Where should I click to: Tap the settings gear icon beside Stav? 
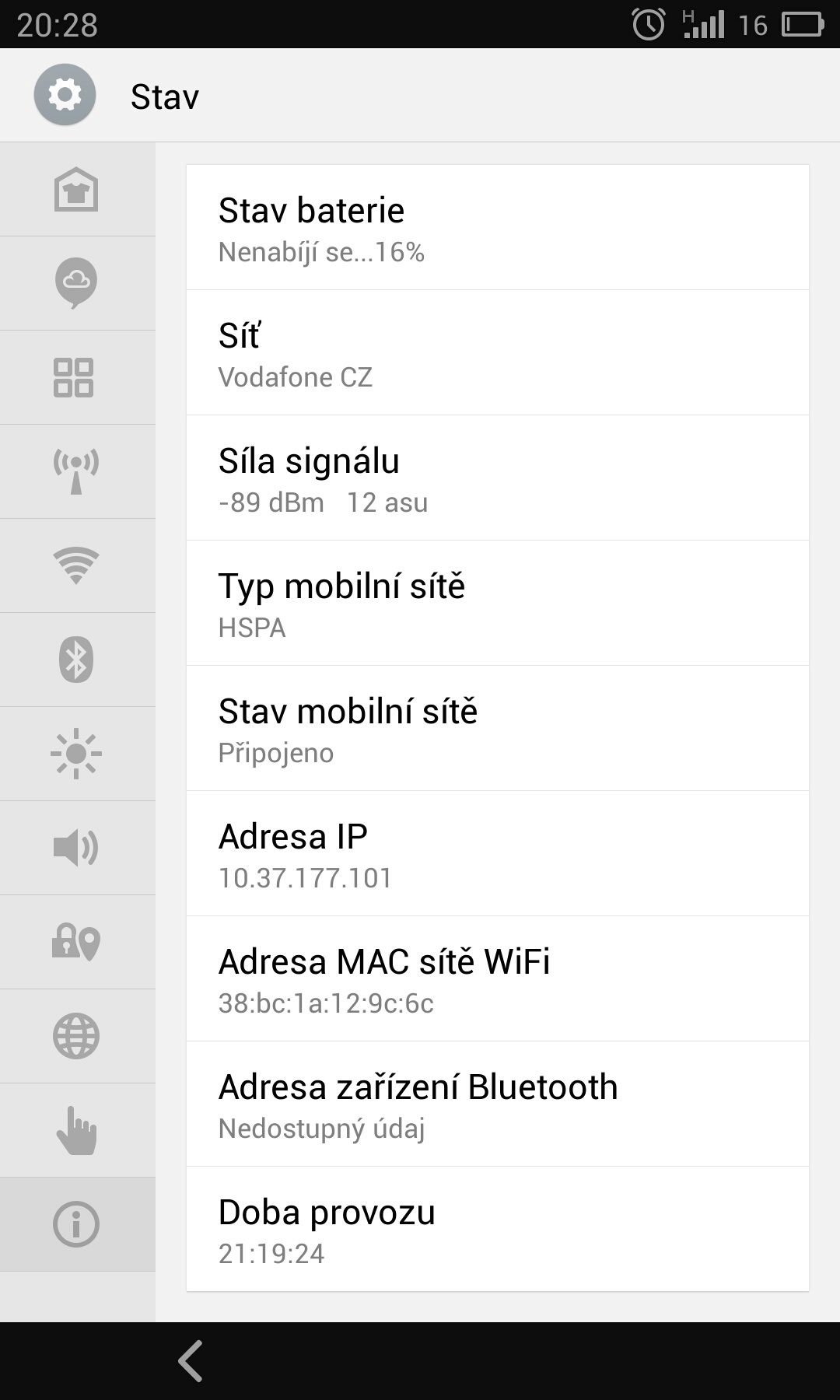click(x=65, y=95)
